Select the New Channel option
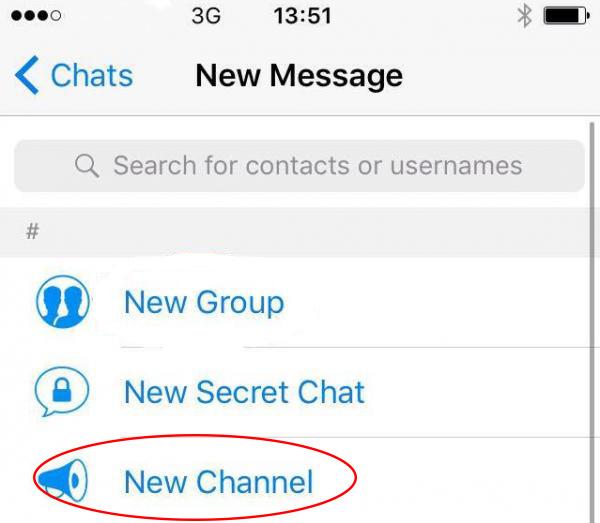 point(218,483)
